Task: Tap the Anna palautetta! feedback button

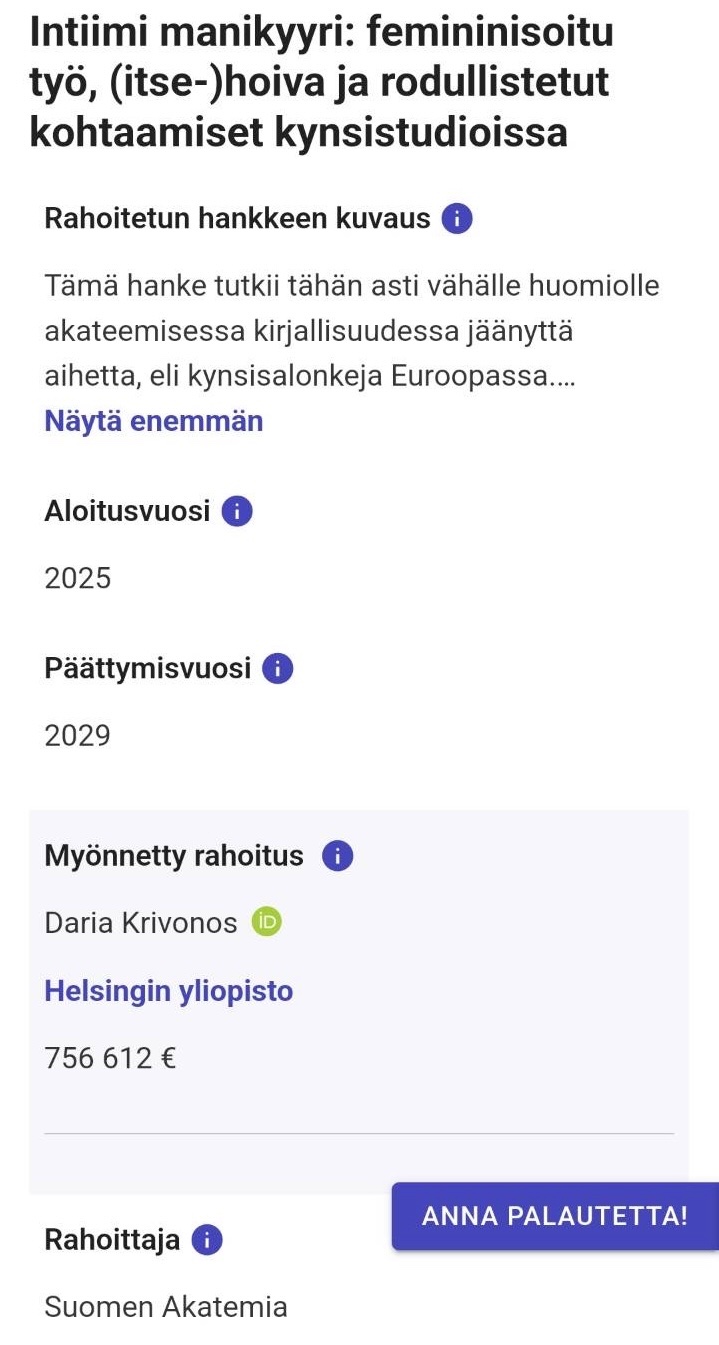Action: click(x=555, y=1216)
